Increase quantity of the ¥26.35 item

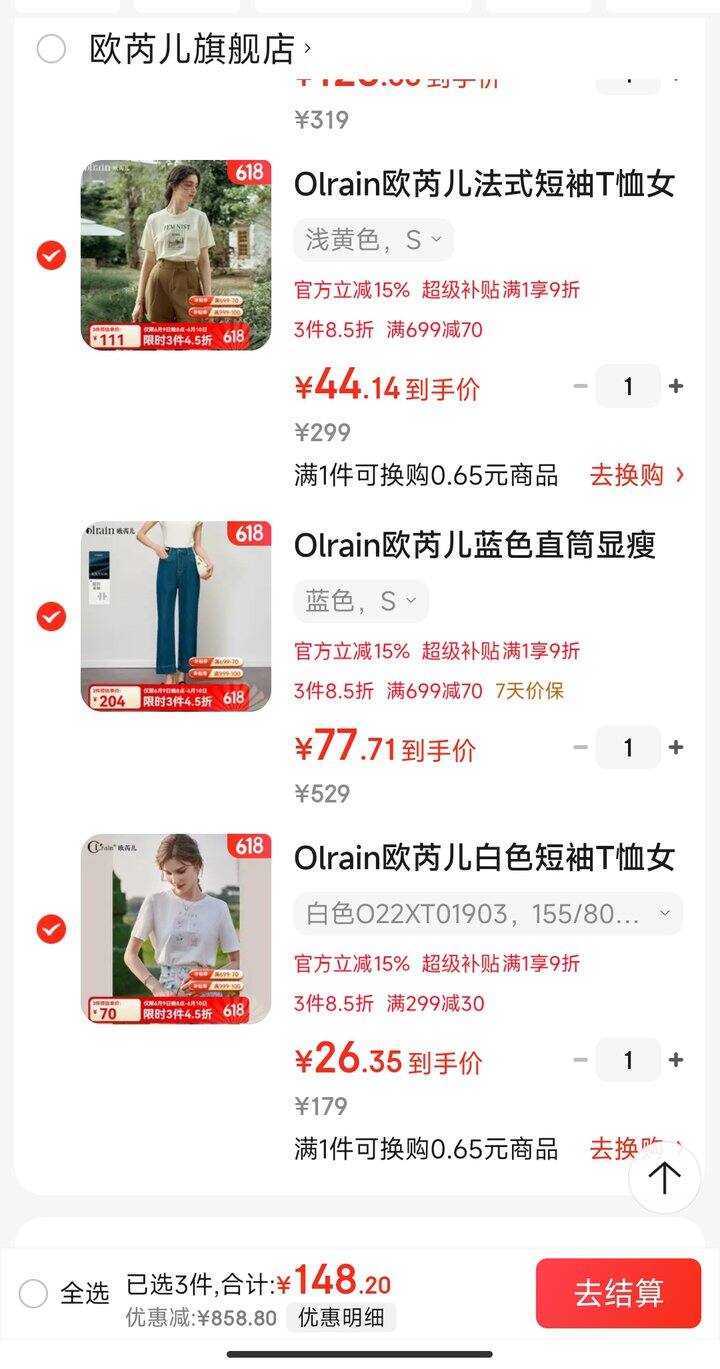click(x=676, y=1060)
